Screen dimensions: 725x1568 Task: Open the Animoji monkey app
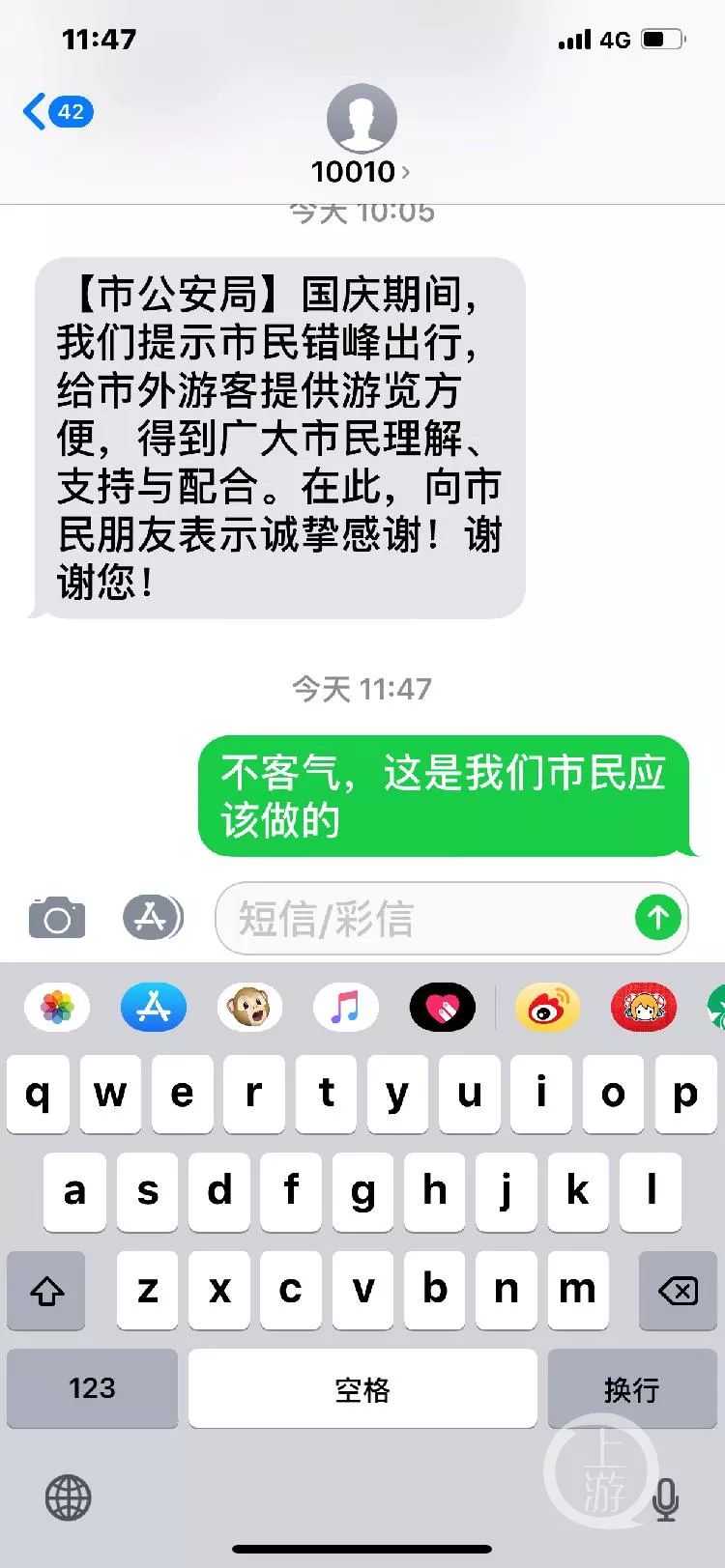point(249,1009)
